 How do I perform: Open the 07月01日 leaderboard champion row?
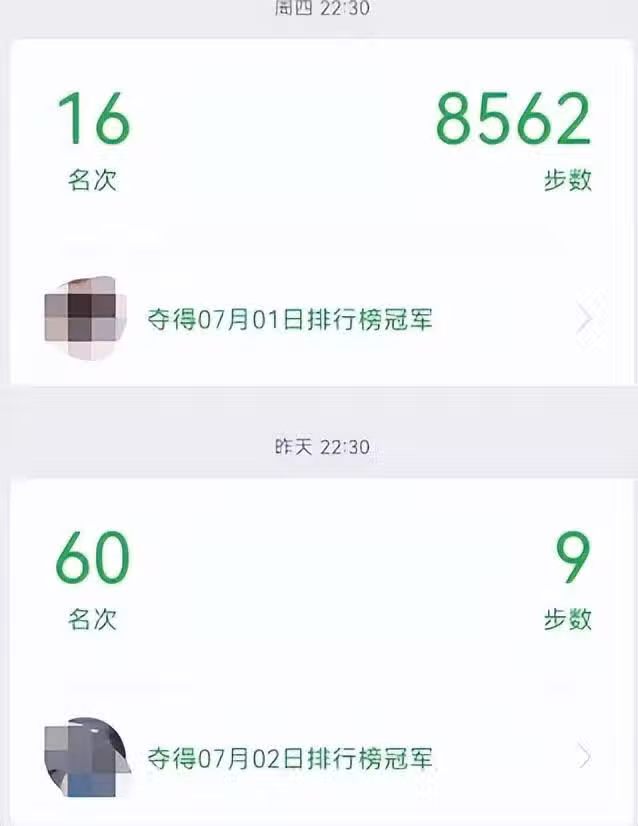click(x=290, y=320)
